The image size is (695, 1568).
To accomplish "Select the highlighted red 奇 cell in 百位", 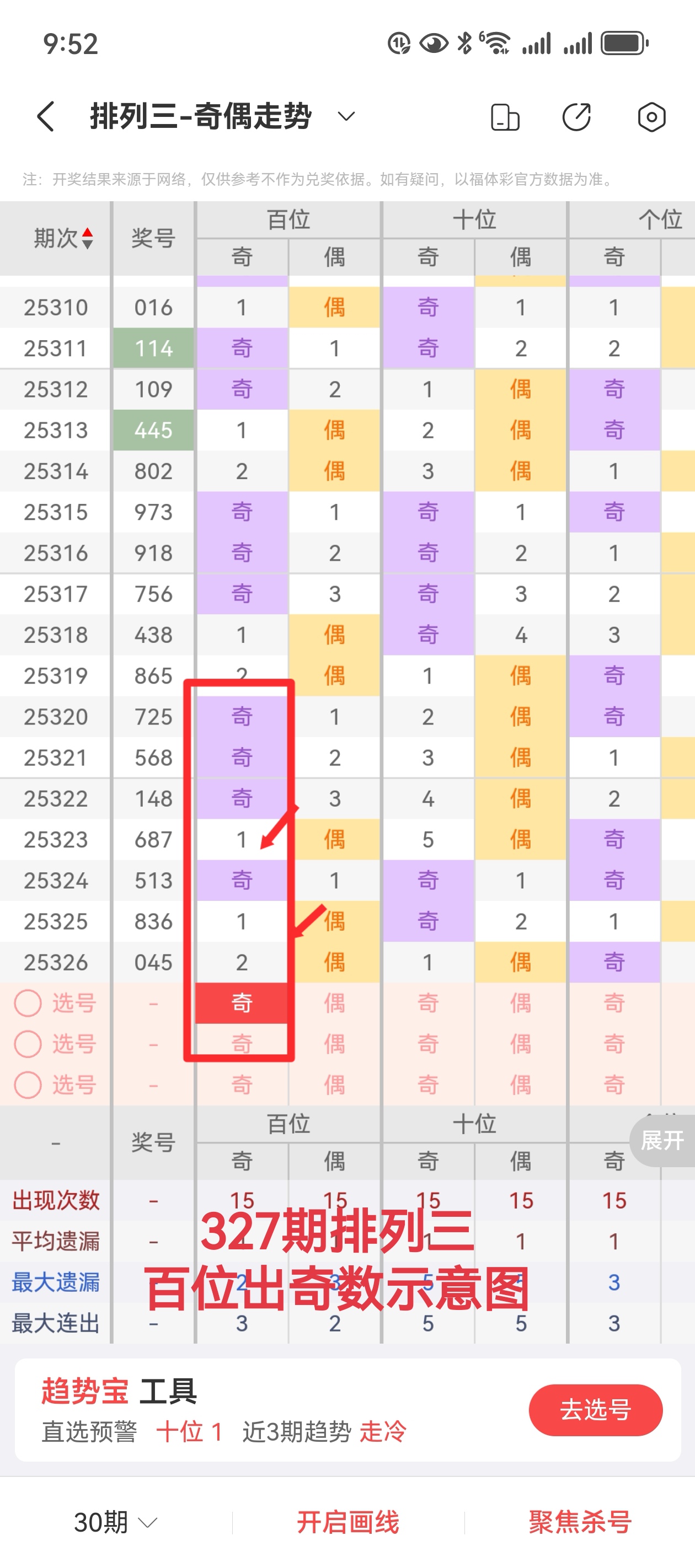I will 242,1002.
